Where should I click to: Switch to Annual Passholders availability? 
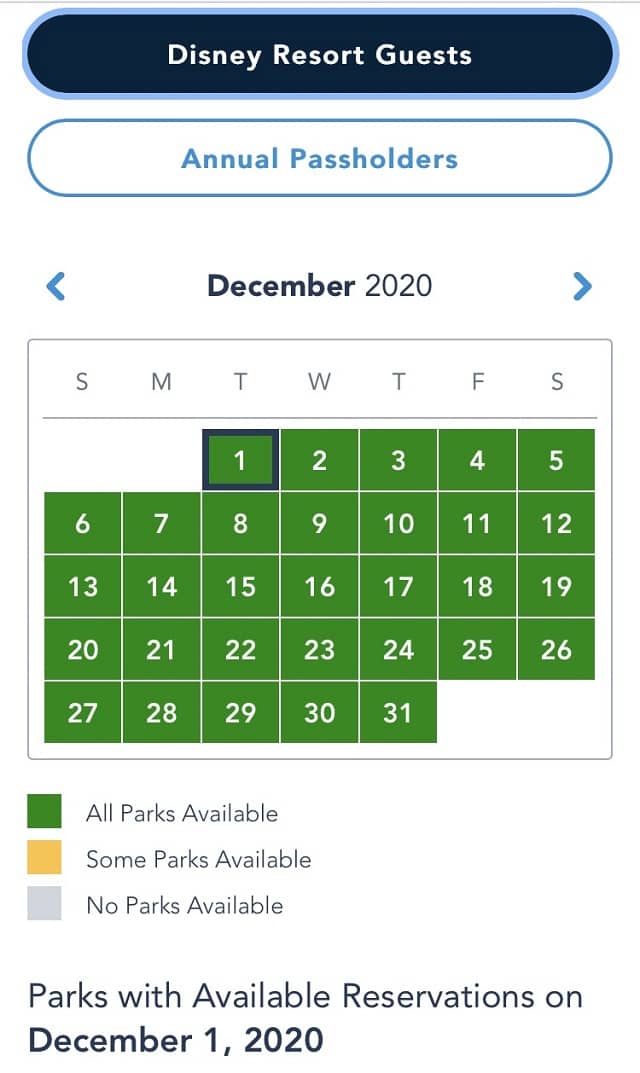[320, 158]
